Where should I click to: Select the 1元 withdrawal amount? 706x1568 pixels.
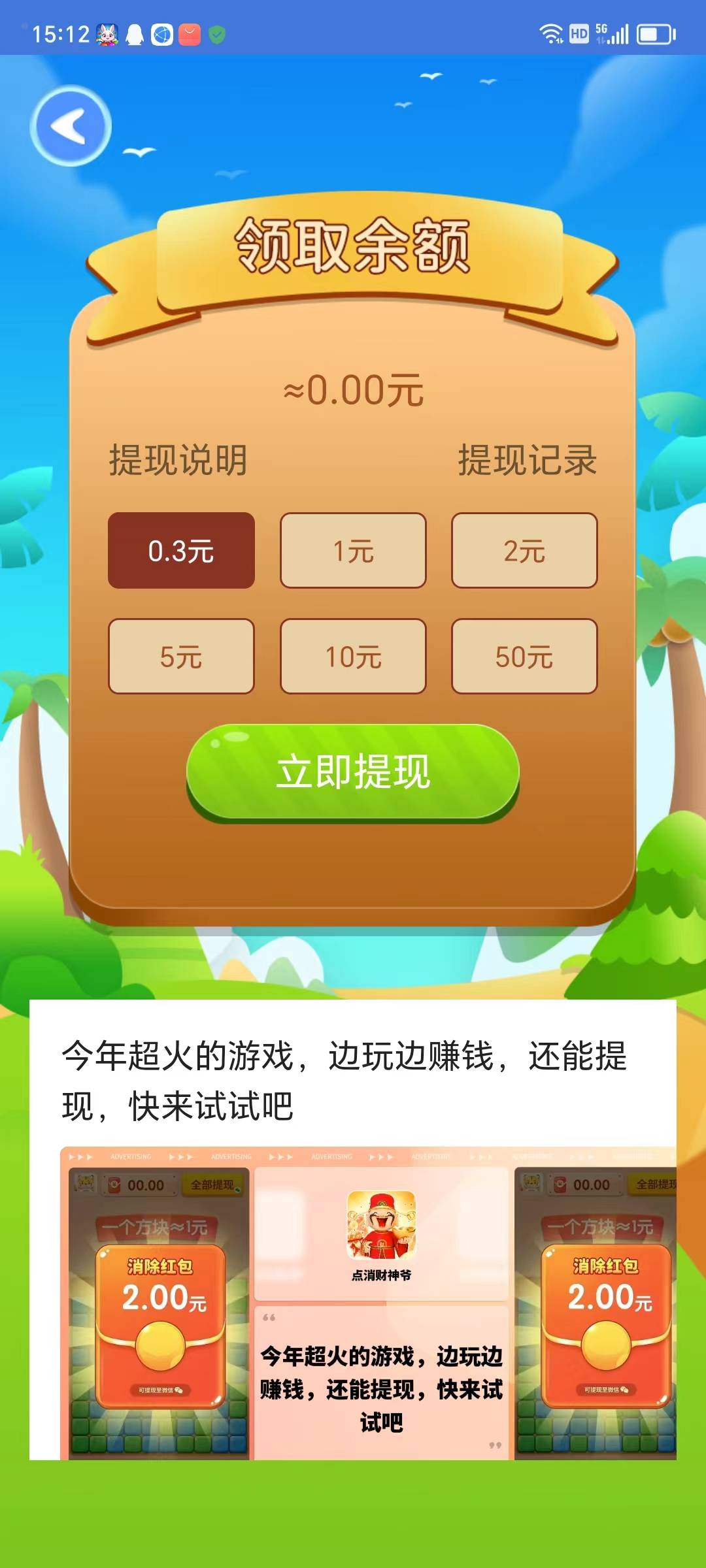coord(353,551)
